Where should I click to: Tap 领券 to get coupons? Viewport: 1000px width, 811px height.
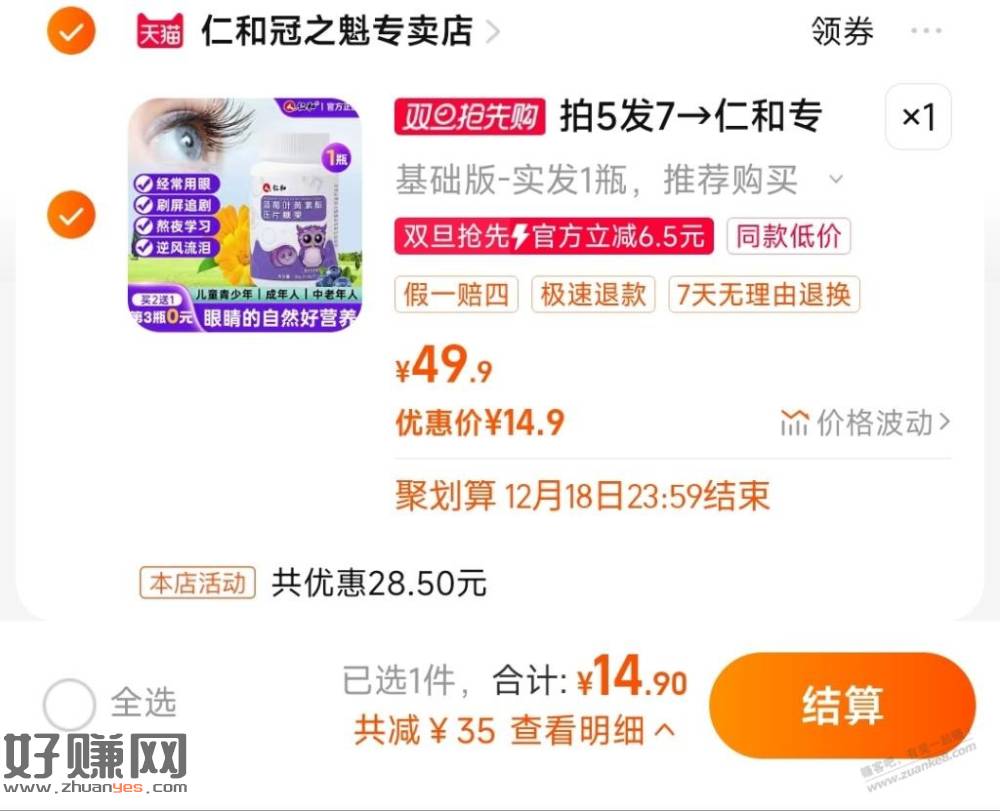click(x=842, y=32)
